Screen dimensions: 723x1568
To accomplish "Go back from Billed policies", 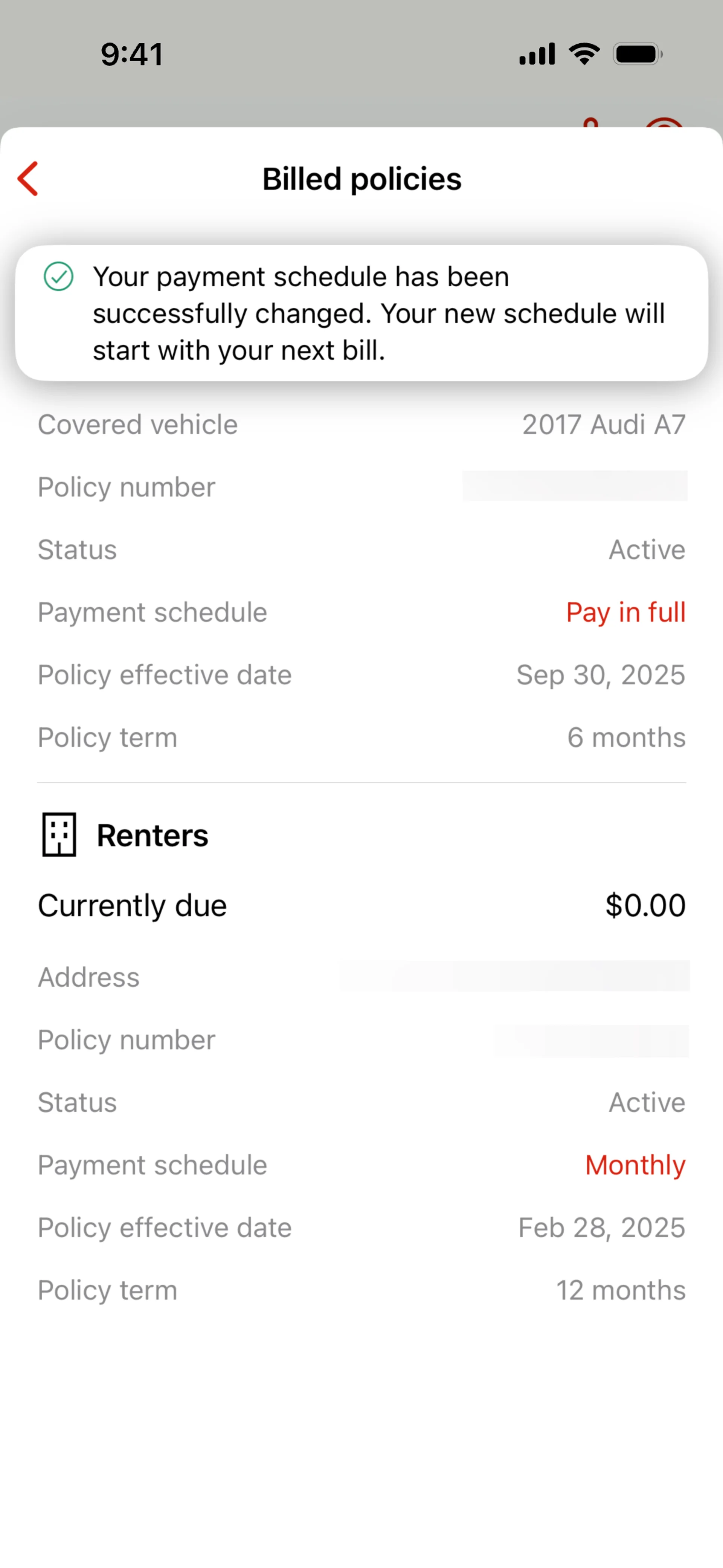I will (x=28, y=178).
